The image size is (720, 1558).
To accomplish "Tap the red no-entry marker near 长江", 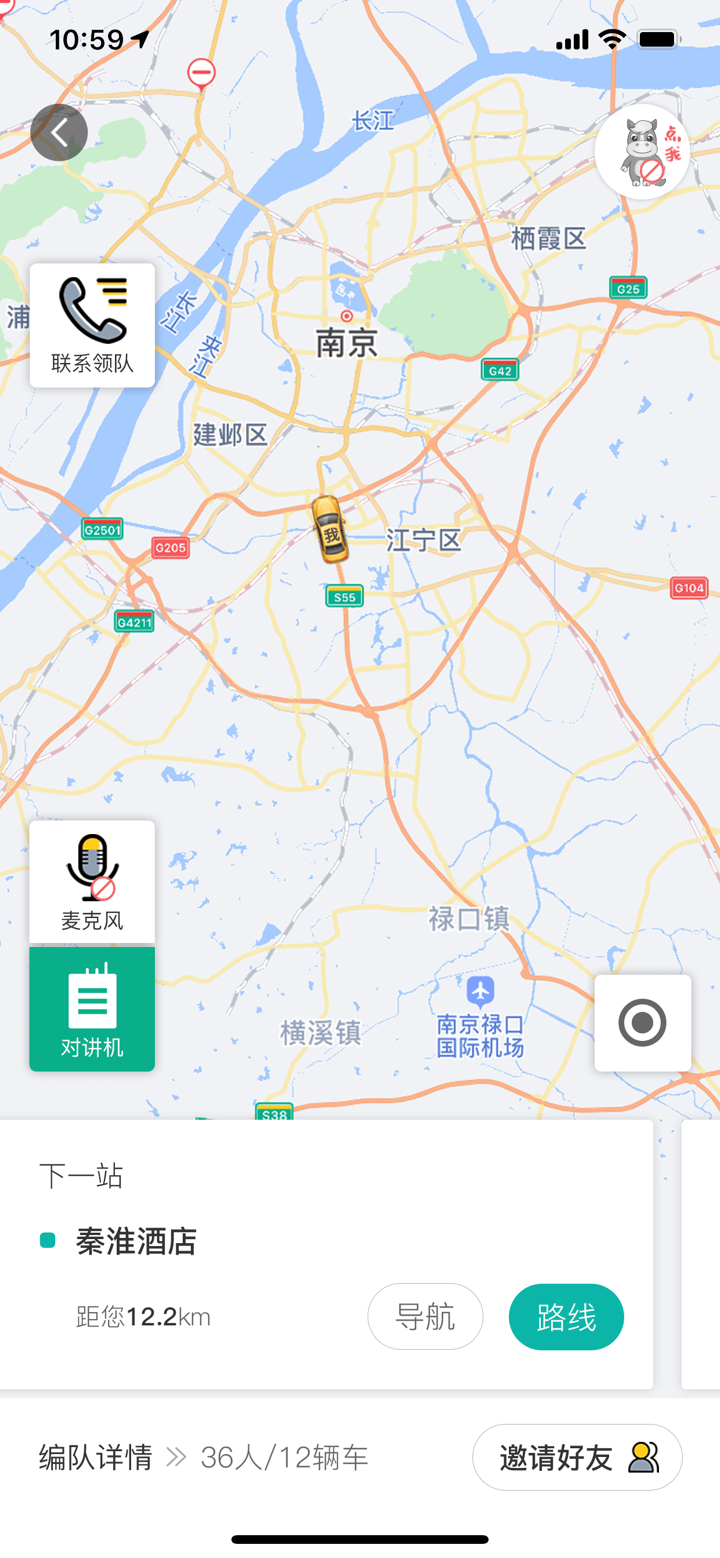I will click(x=200, y=72).
